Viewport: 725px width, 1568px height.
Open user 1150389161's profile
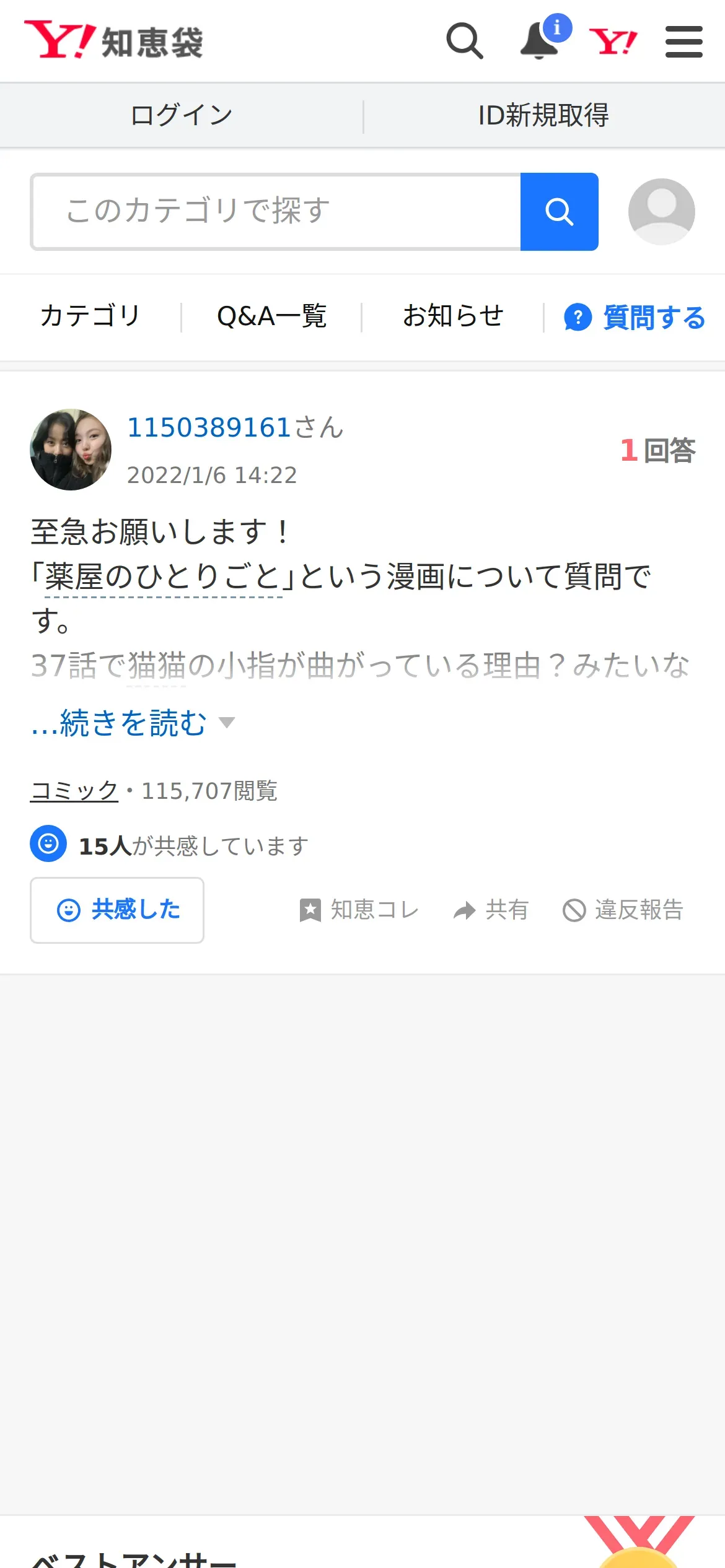(x=209, y=427)
